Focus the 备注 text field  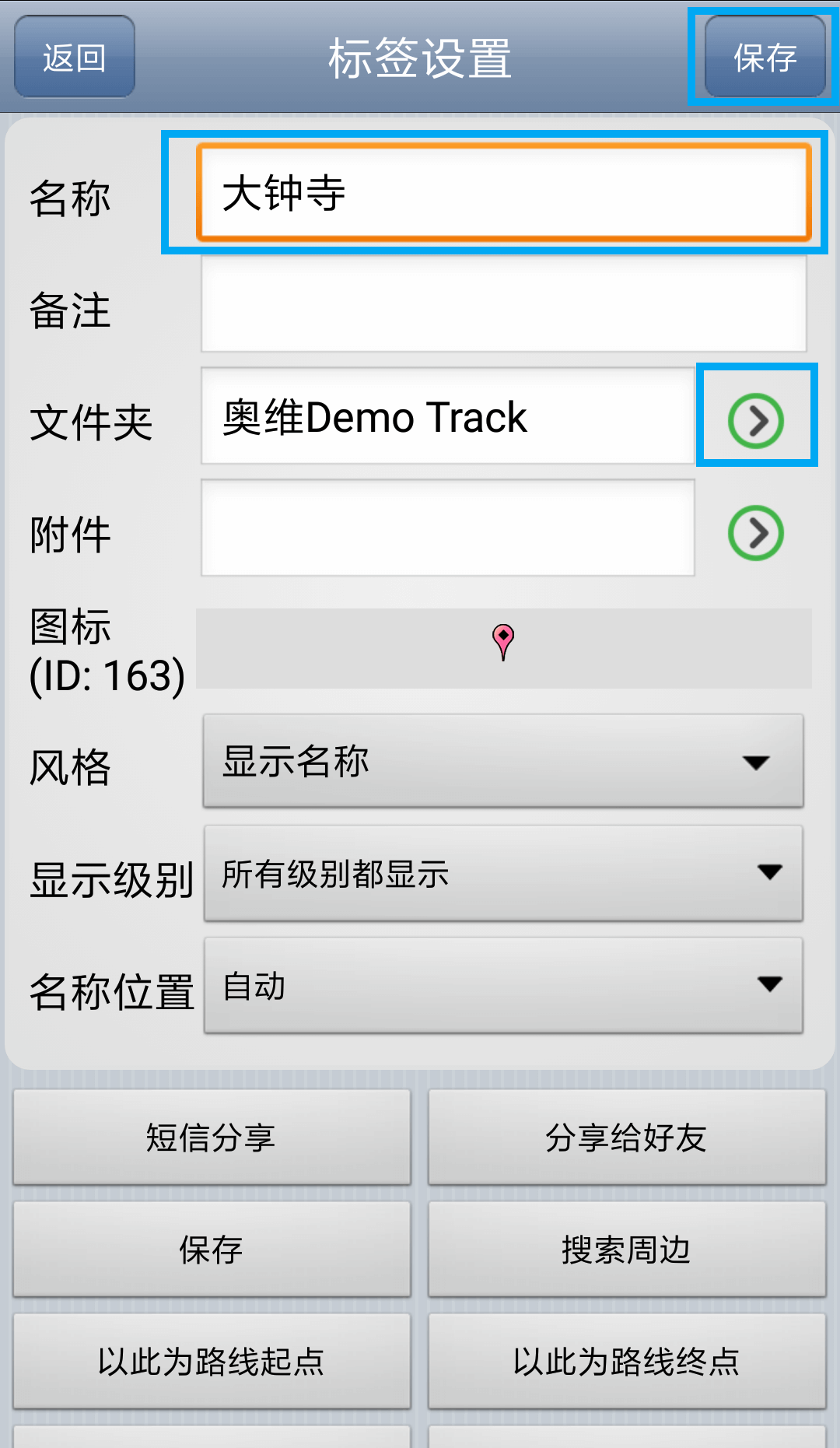tap(503, 304)
